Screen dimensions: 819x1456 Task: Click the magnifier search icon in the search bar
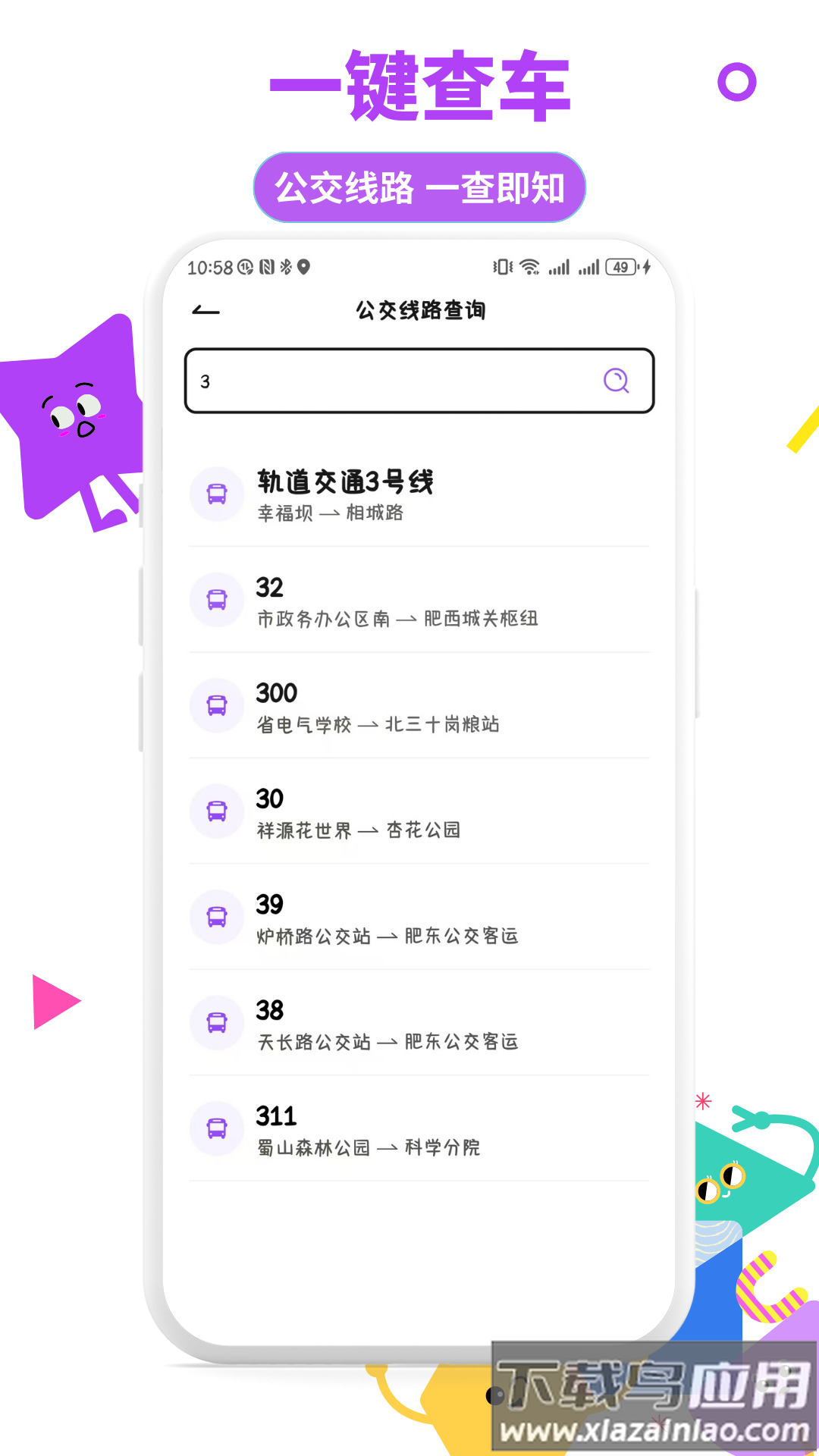(617, 381)
